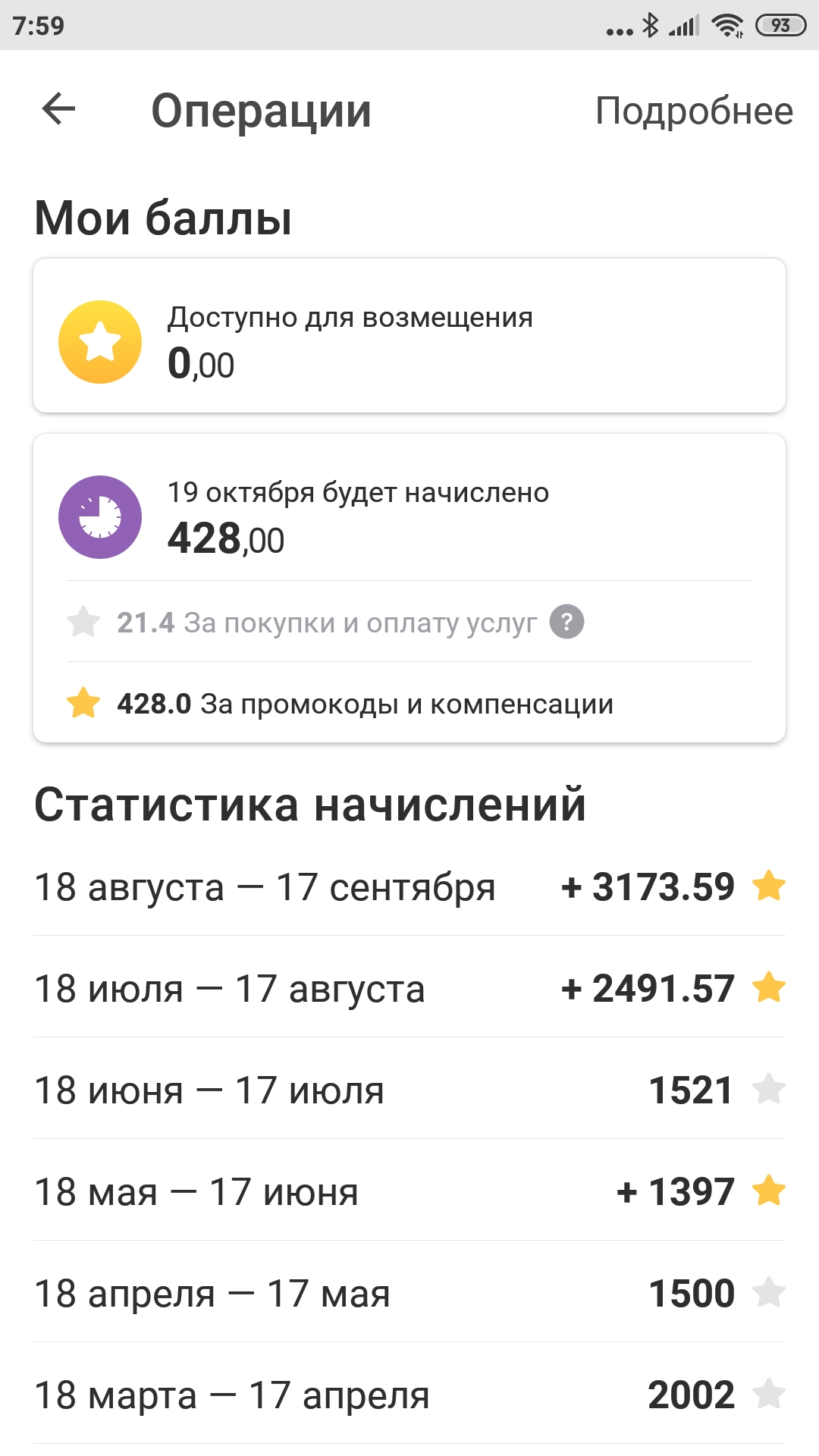This screenshot has height=1456, width=819.
Task: Open 18 июня — 17 июля period
Action: click(x=409, y=1089)
